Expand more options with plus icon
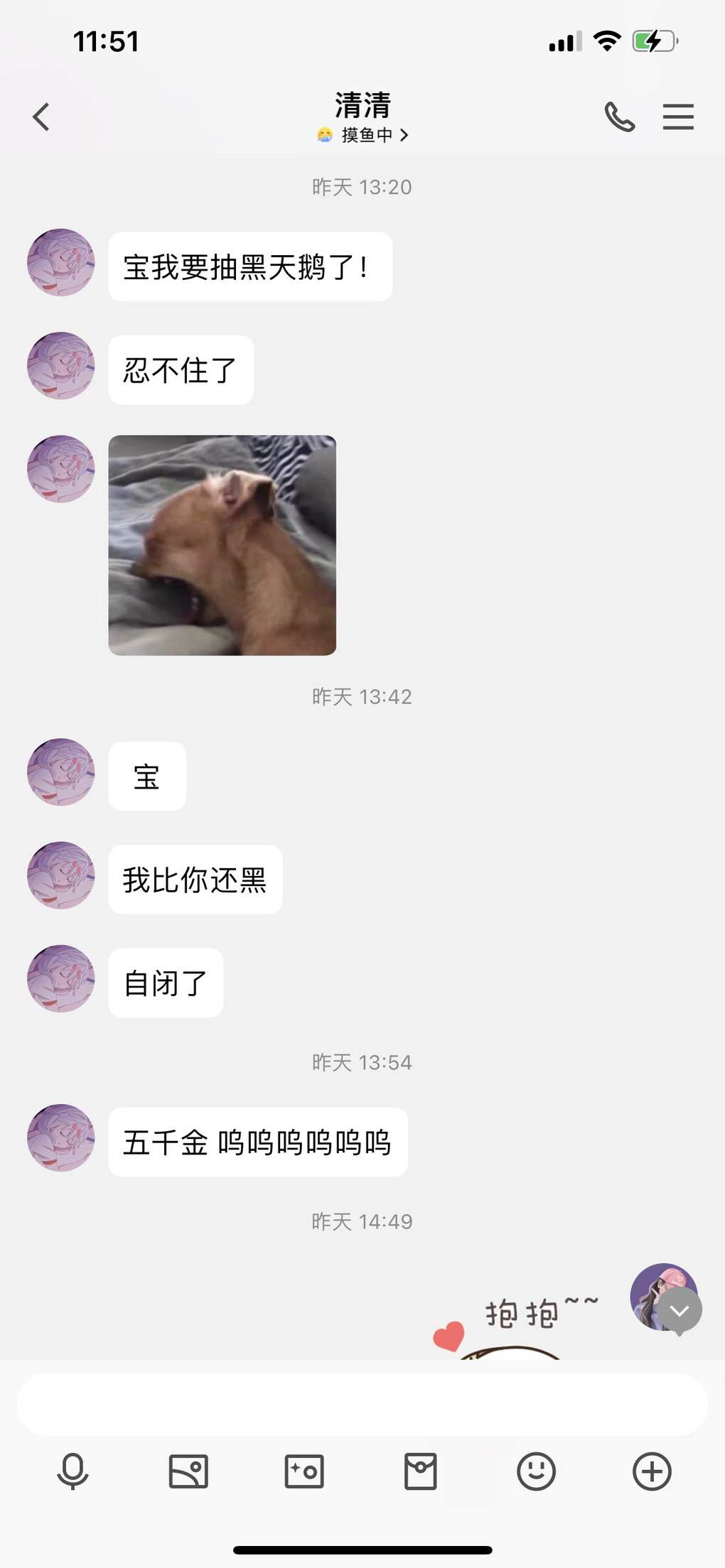This screenshot has width=725, height=1568. [652, 1471]
